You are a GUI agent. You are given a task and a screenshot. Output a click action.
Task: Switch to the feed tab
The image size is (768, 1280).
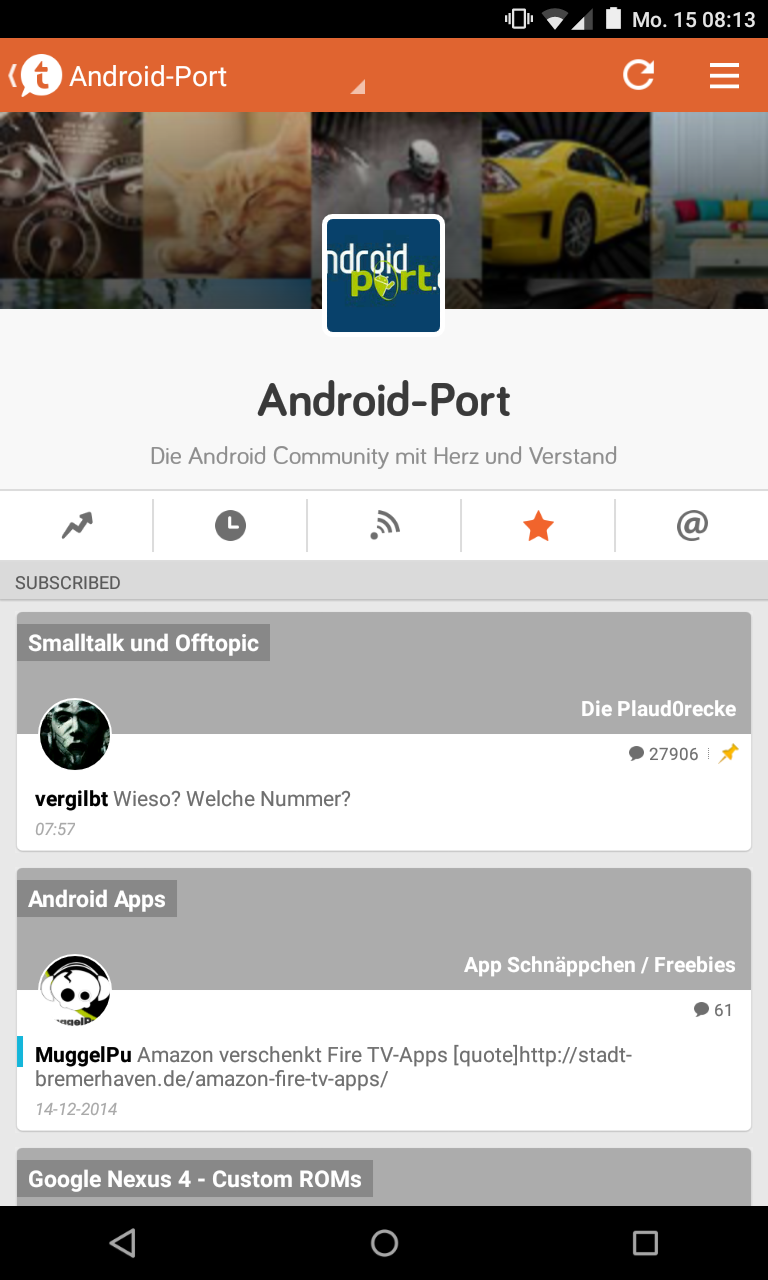[384, 525]
